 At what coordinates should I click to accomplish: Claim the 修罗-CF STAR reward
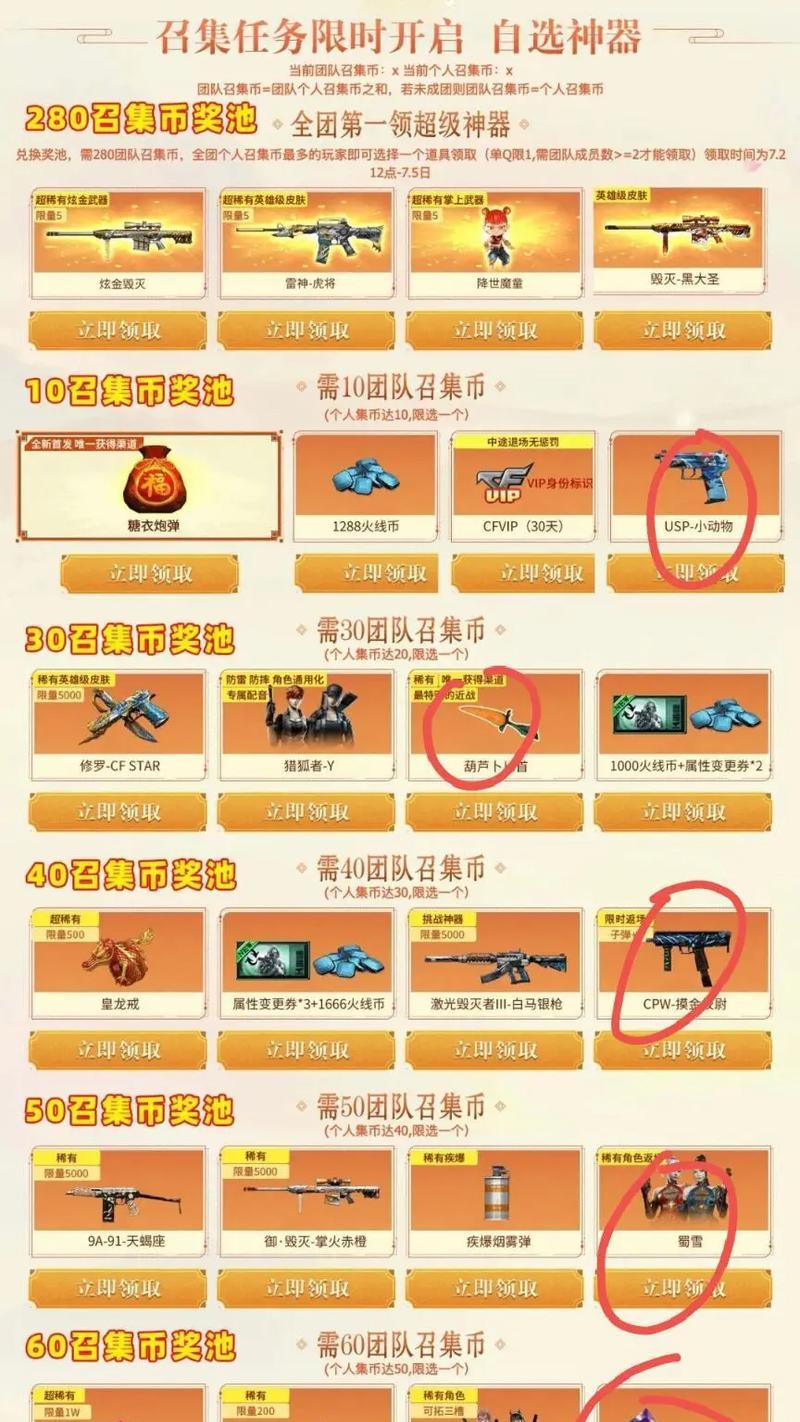(x=117, y=812)
